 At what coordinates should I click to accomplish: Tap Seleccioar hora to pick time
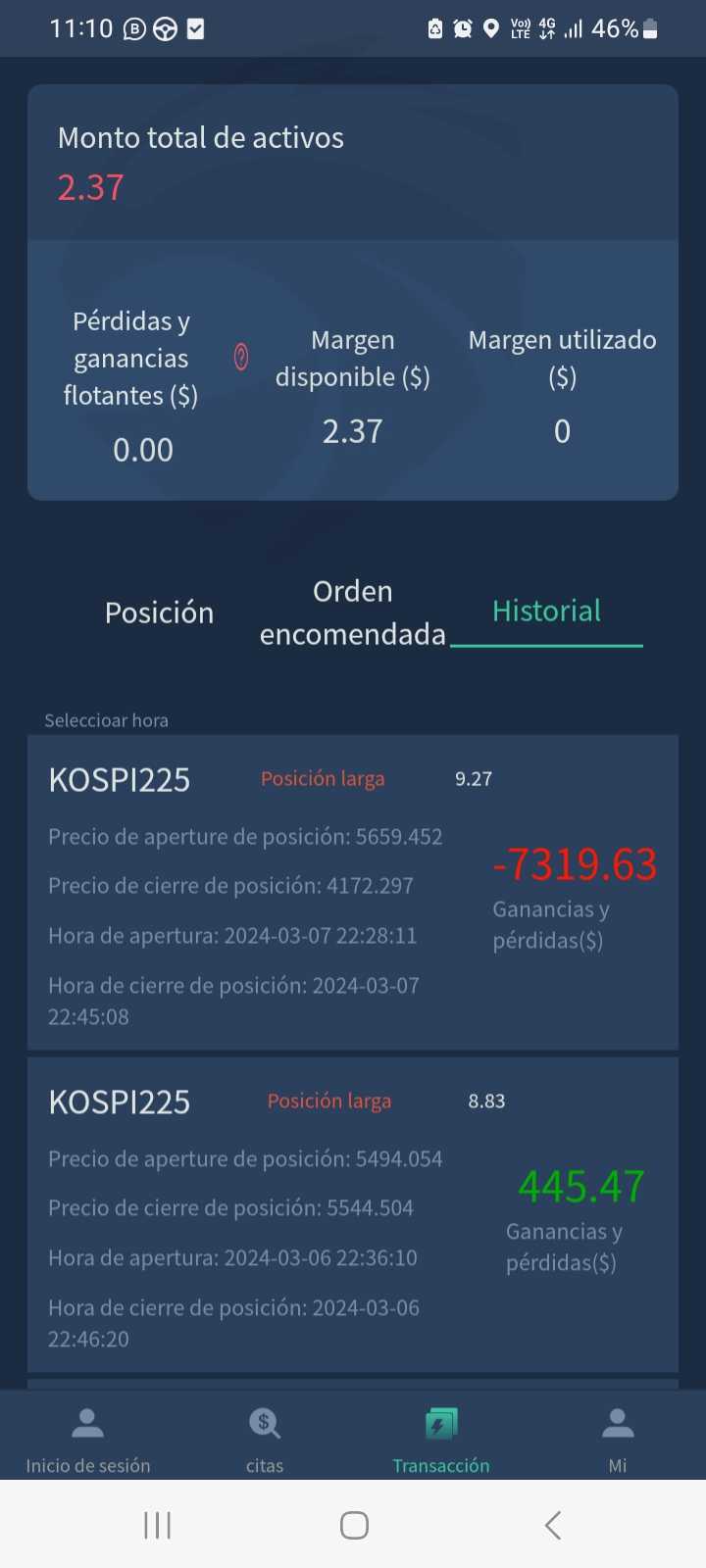(x=106, y=720)
